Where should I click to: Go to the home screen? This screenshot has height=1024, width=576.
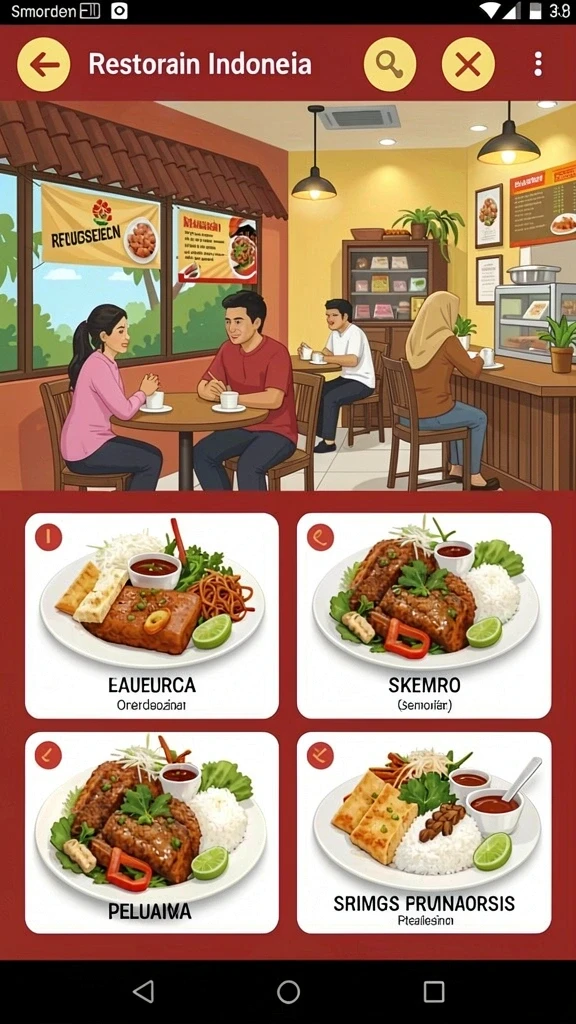[x=288, y=991]
